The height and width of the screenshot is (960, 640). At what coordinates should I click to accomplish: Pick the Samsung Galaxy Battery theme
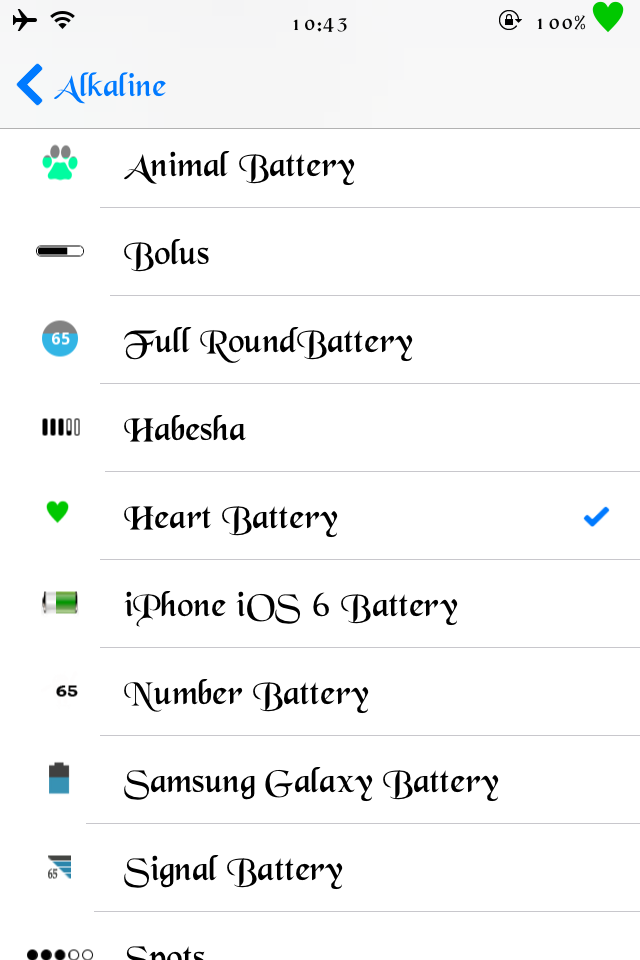click(x=320, y=781)
